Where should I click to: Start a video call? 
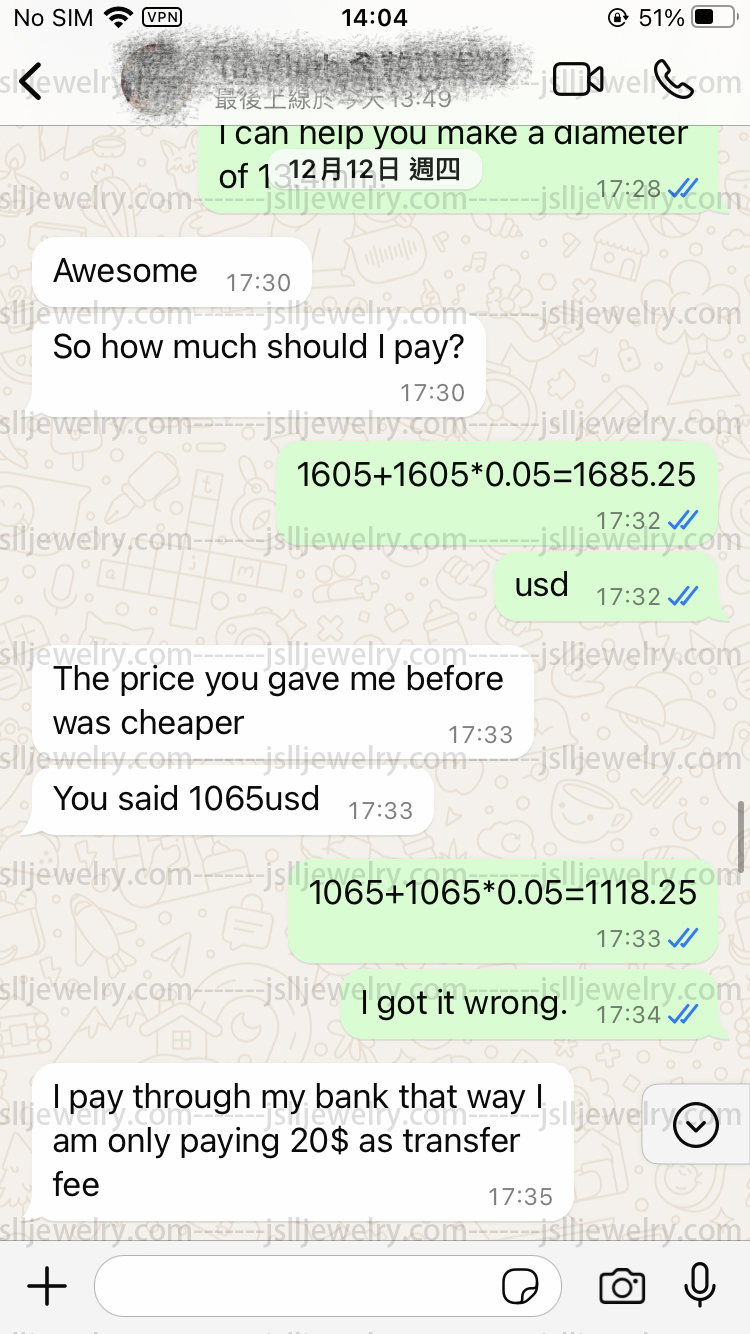click(578, 80)
